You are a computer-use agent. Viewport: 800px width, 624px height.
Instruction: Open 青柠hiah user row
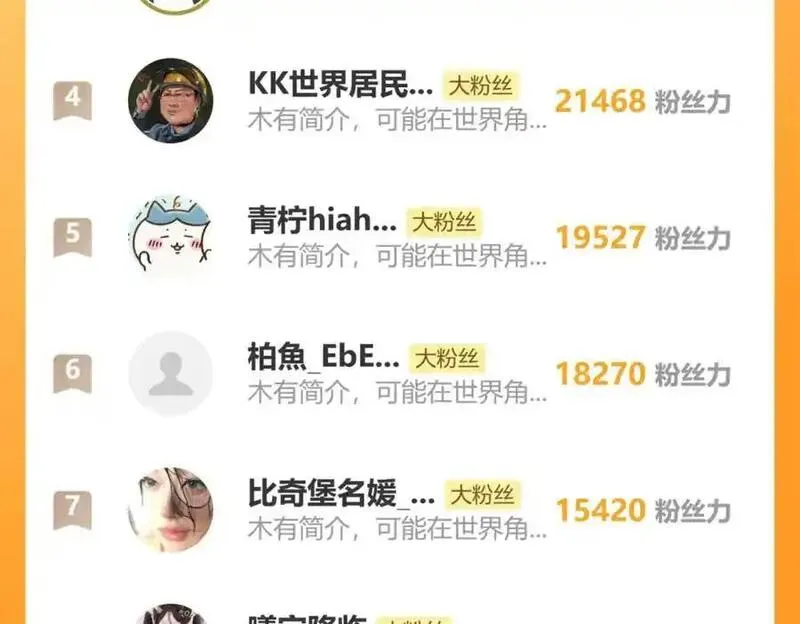[322, 220]
